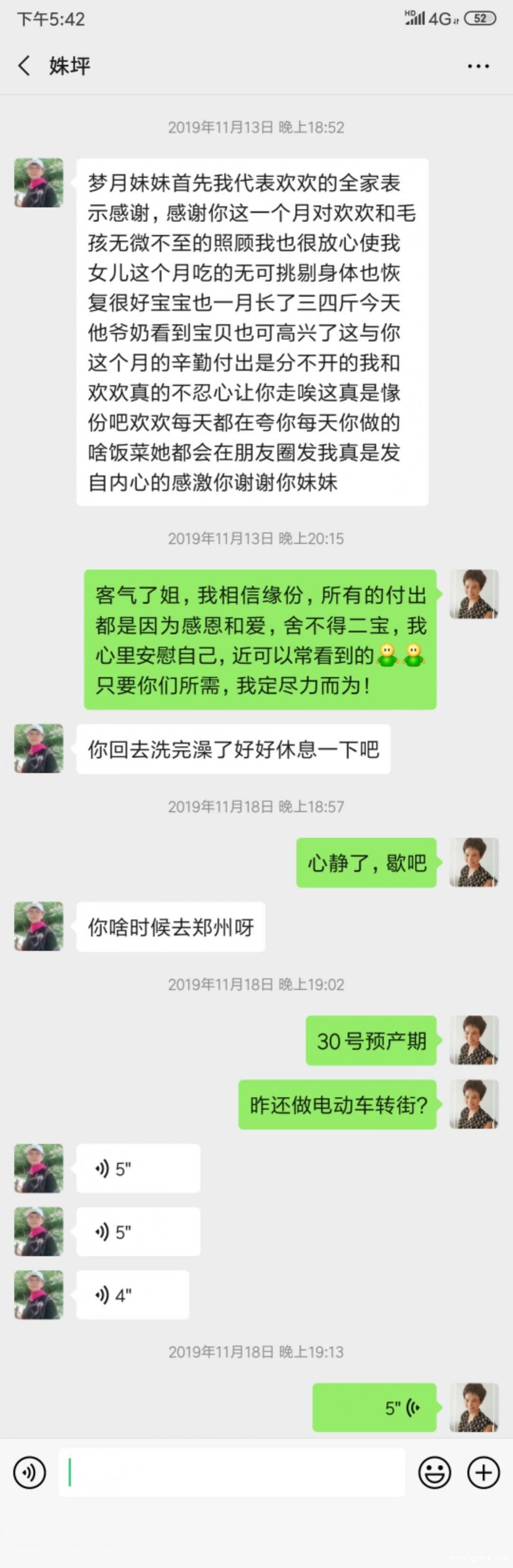This screenshot has height=1568, width=513.
Task: Open the plus attachments panel
Action: pos(483,1472)
